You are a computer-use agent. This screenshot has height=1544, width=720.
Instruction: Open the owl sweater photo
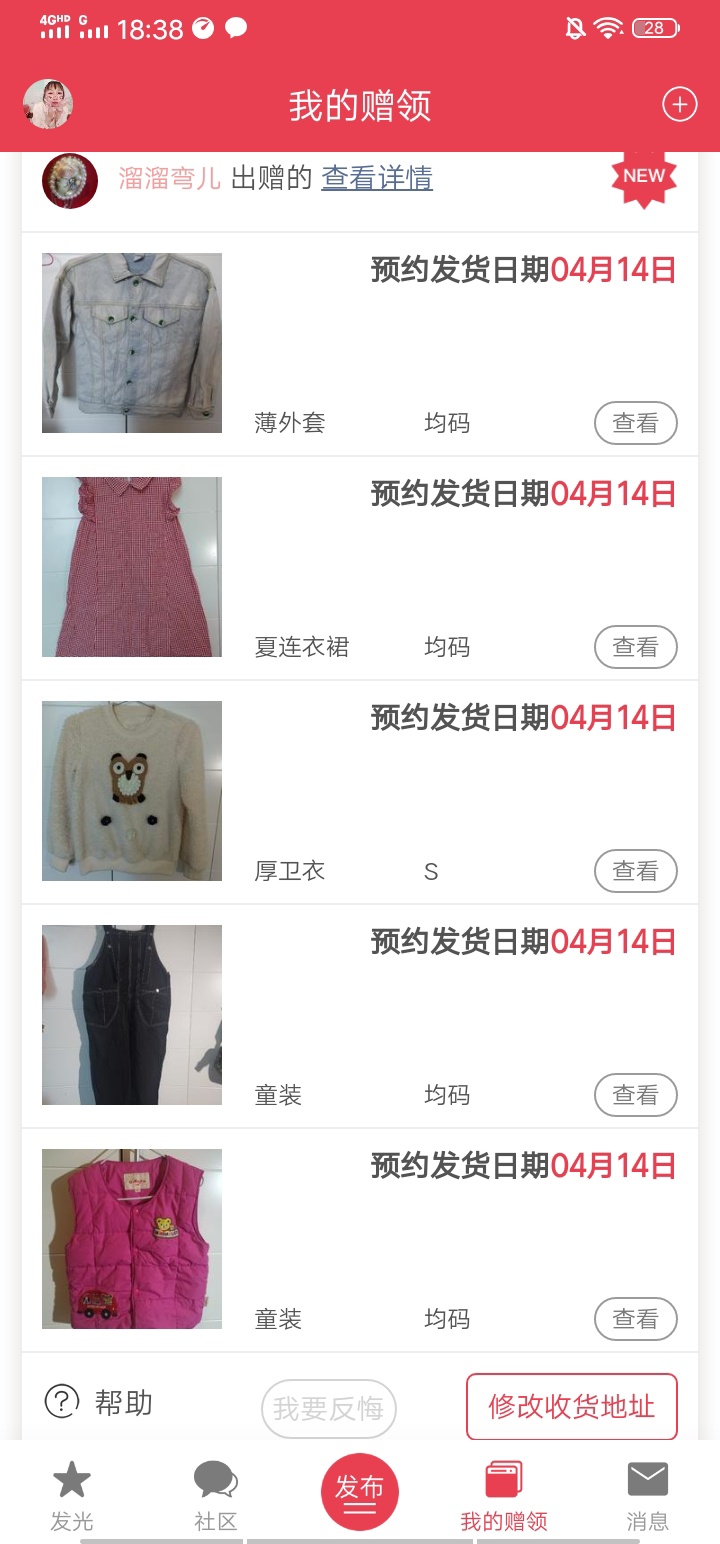coord(132,791)
